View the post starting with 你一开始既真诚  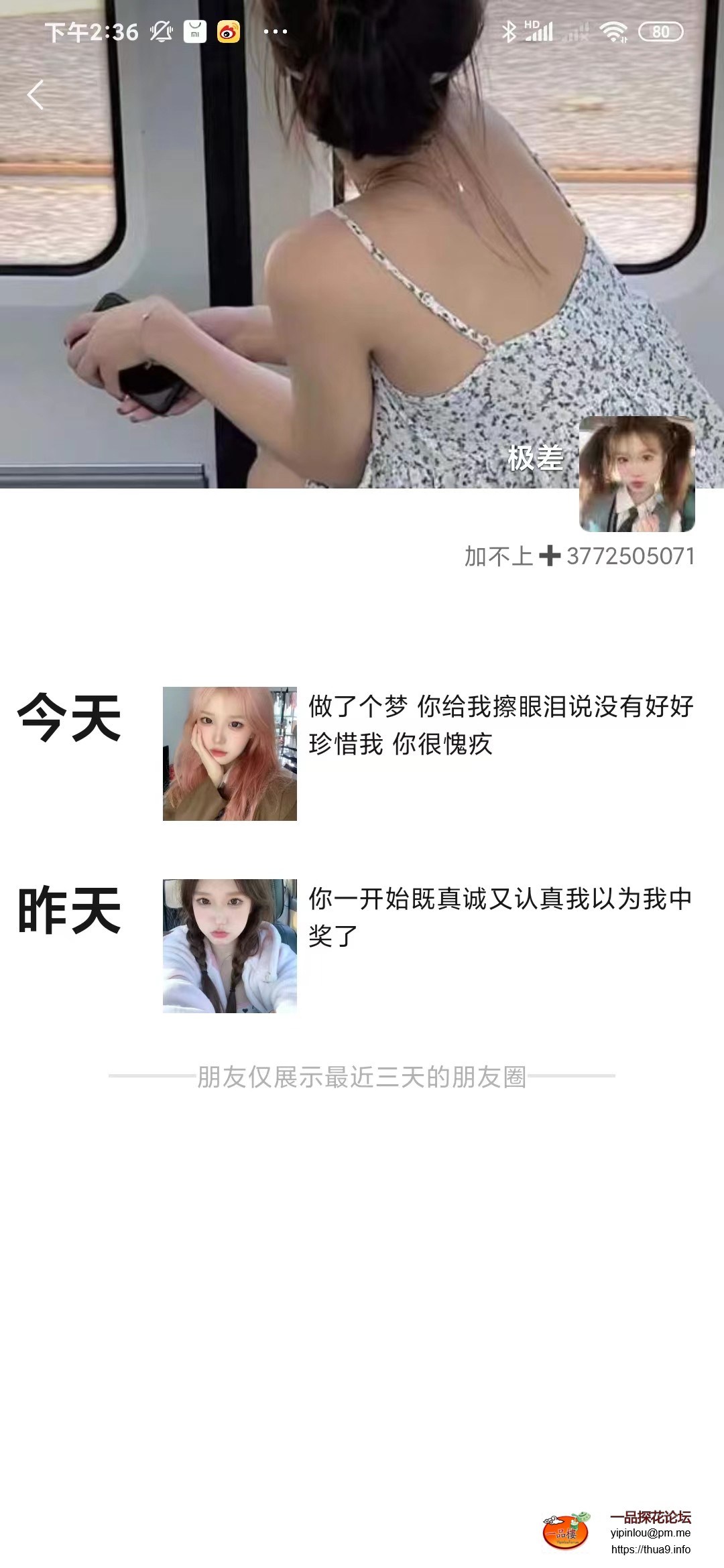(x=500, y=917)
